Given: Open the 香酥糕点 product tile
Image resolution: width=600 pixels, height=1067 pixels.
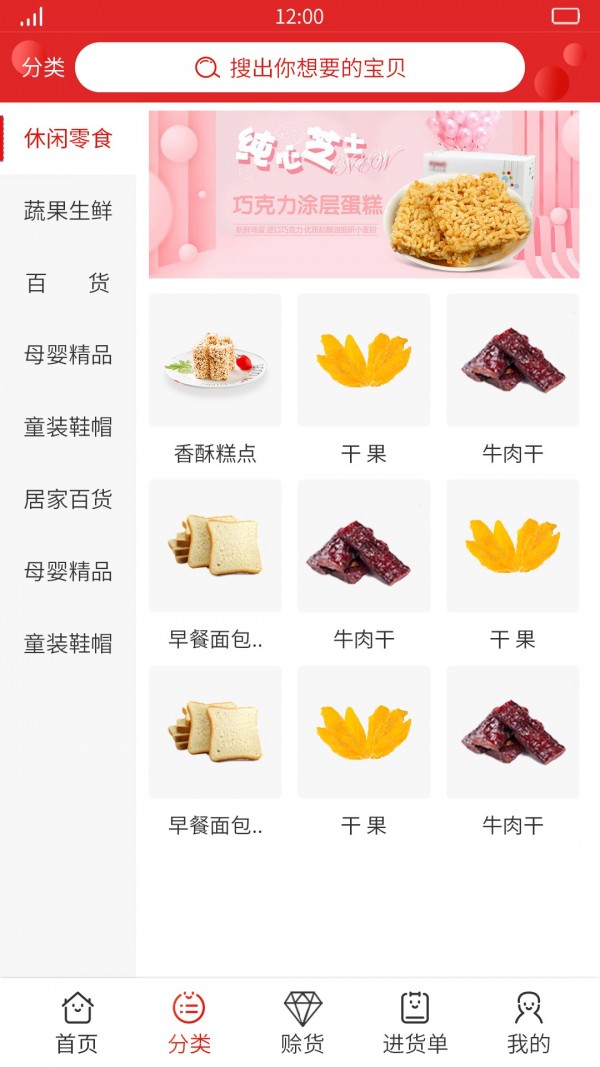Looking at the screenshot, I should pos(215,380).
